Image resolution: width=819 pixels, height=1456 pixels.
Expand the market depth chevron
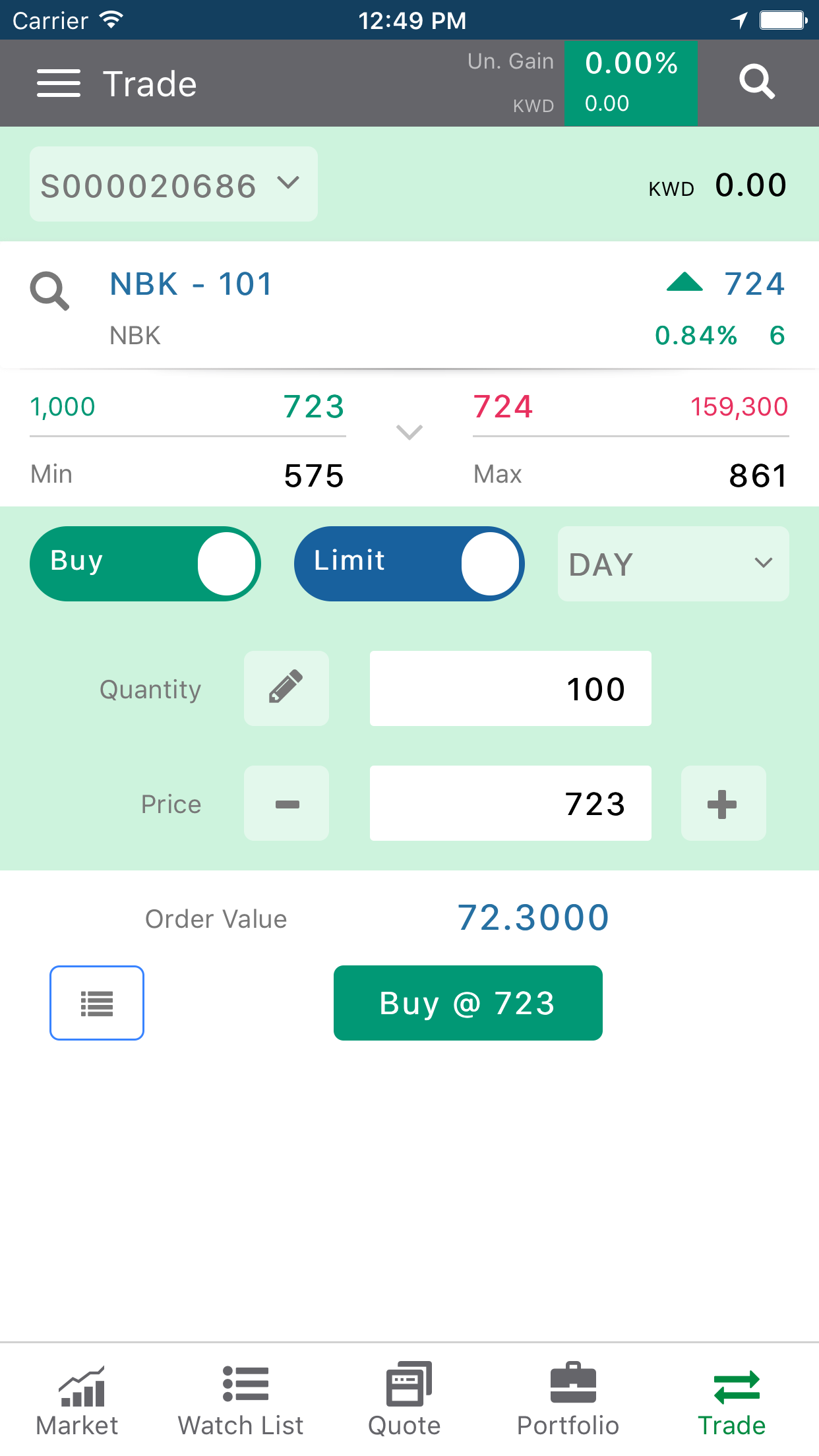click(409, 433)
